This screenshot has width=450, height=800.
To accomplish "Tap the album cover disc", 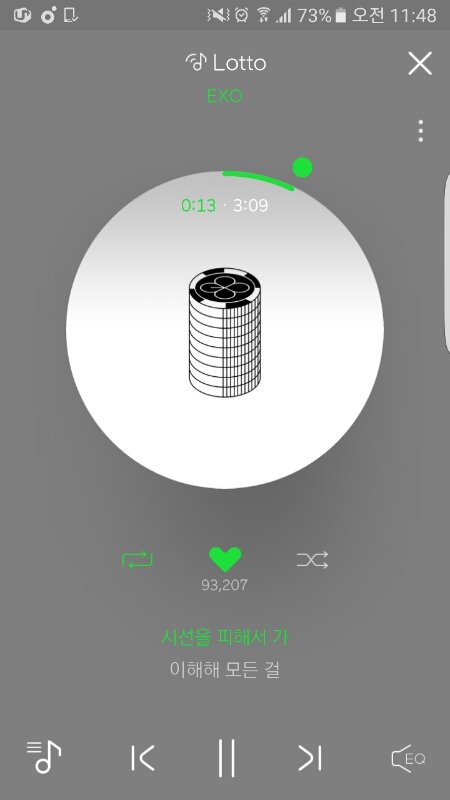I will tap(224, 330).
